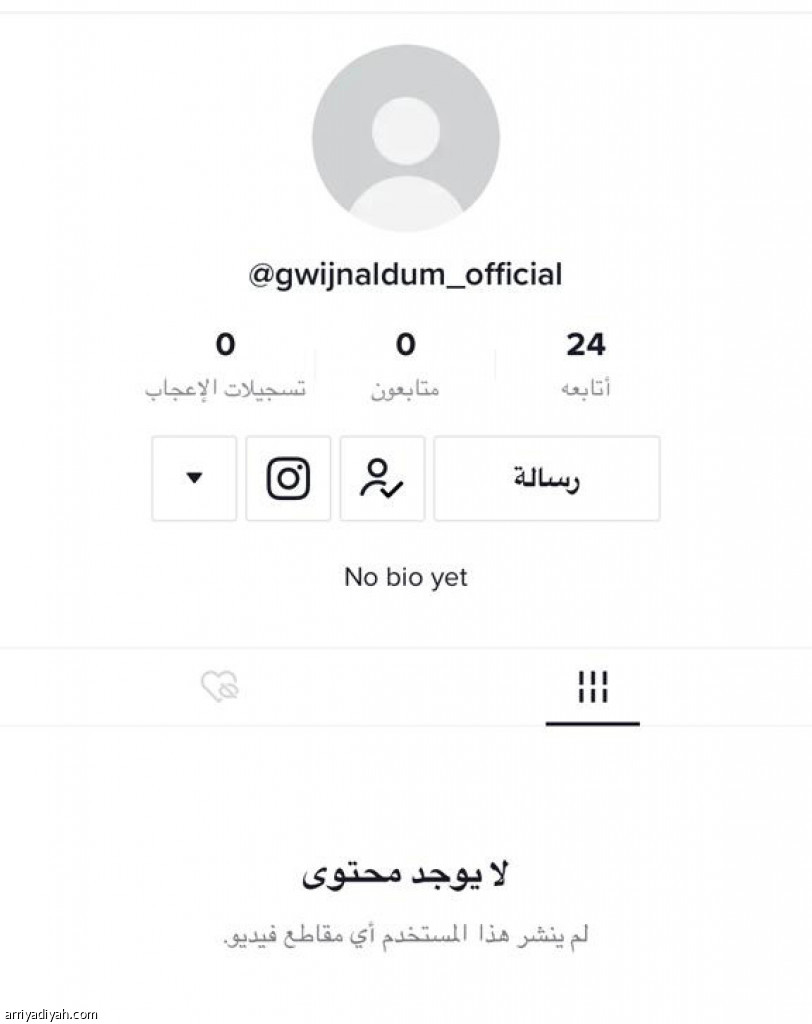
Task: Tap the following person-check icon
Action: coord(382,478)
